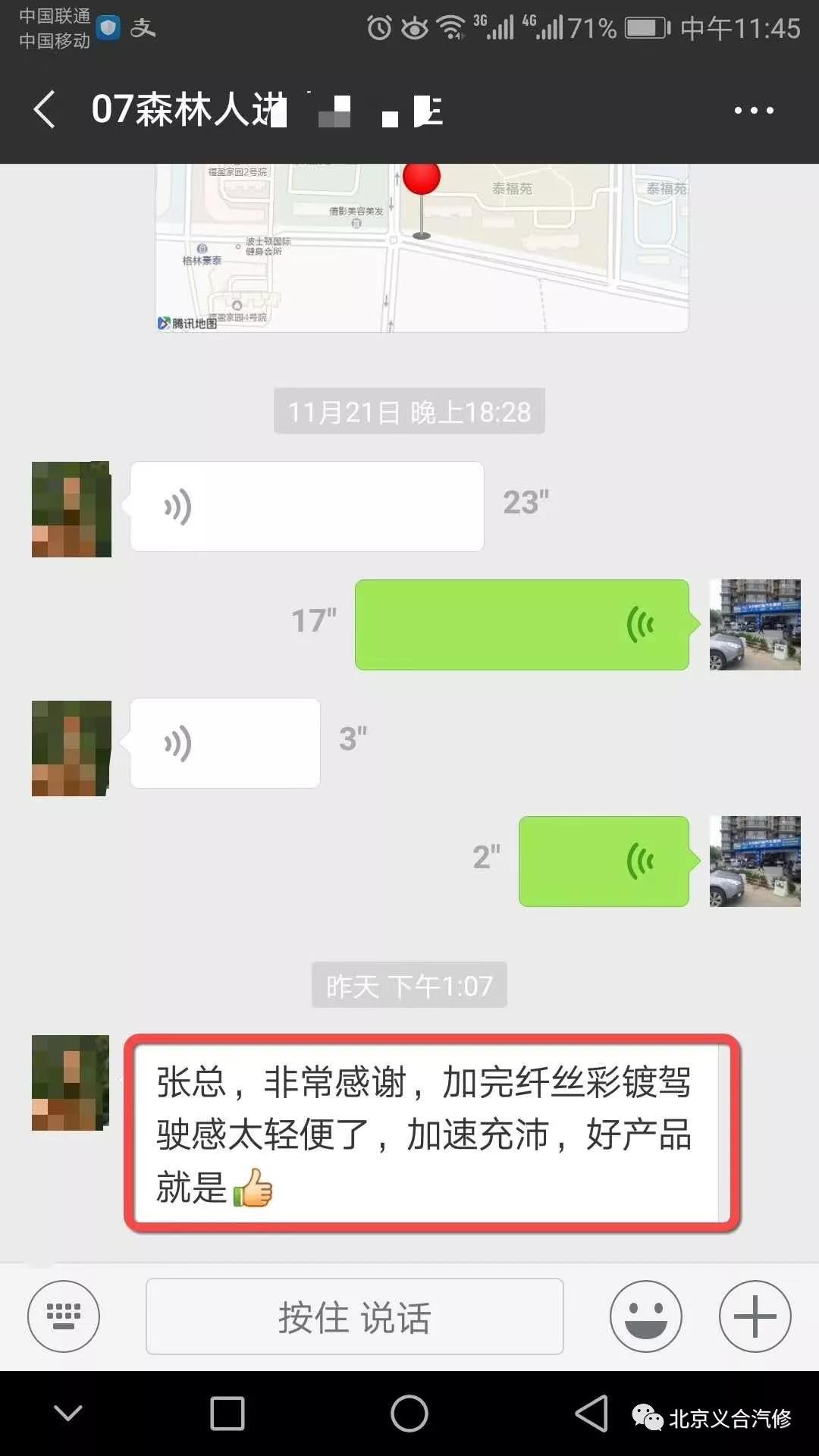819x1456 pixels.
Task: Play the sent 17-second voice message
Action: 522,625
